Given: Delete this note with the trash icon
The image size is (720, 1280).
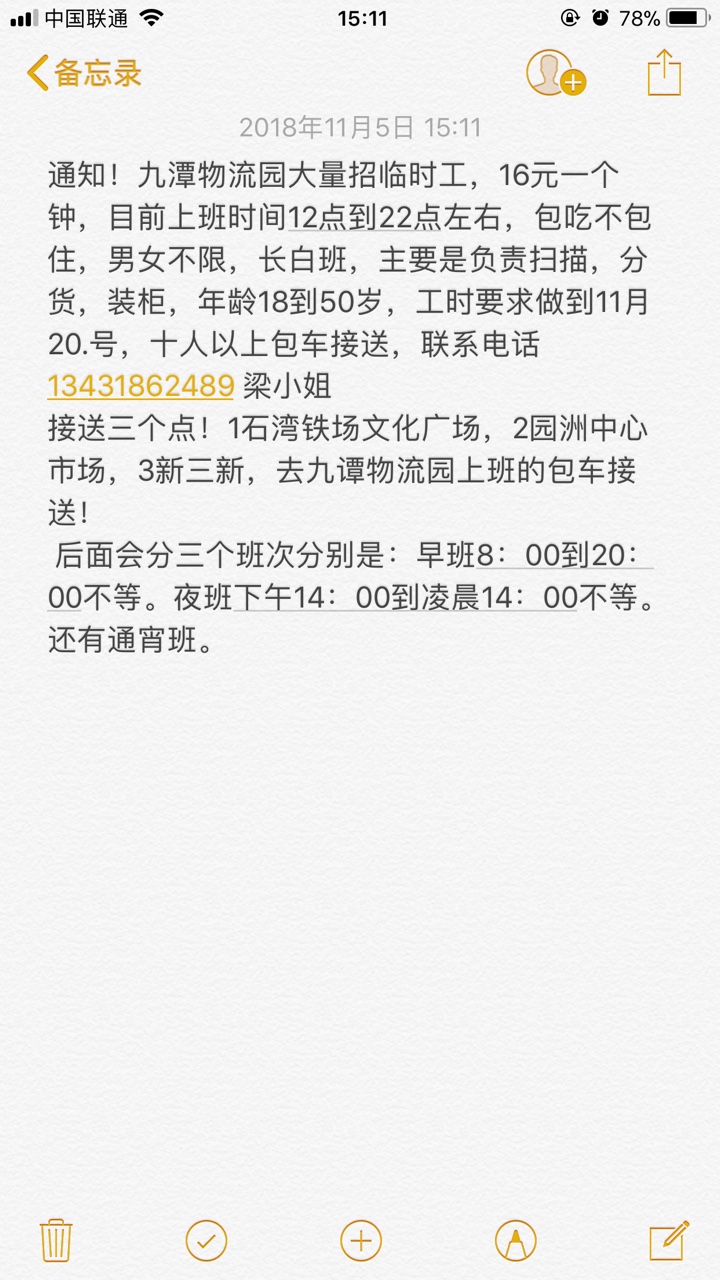Looking at the screenshot, I should click(55, 1241).
